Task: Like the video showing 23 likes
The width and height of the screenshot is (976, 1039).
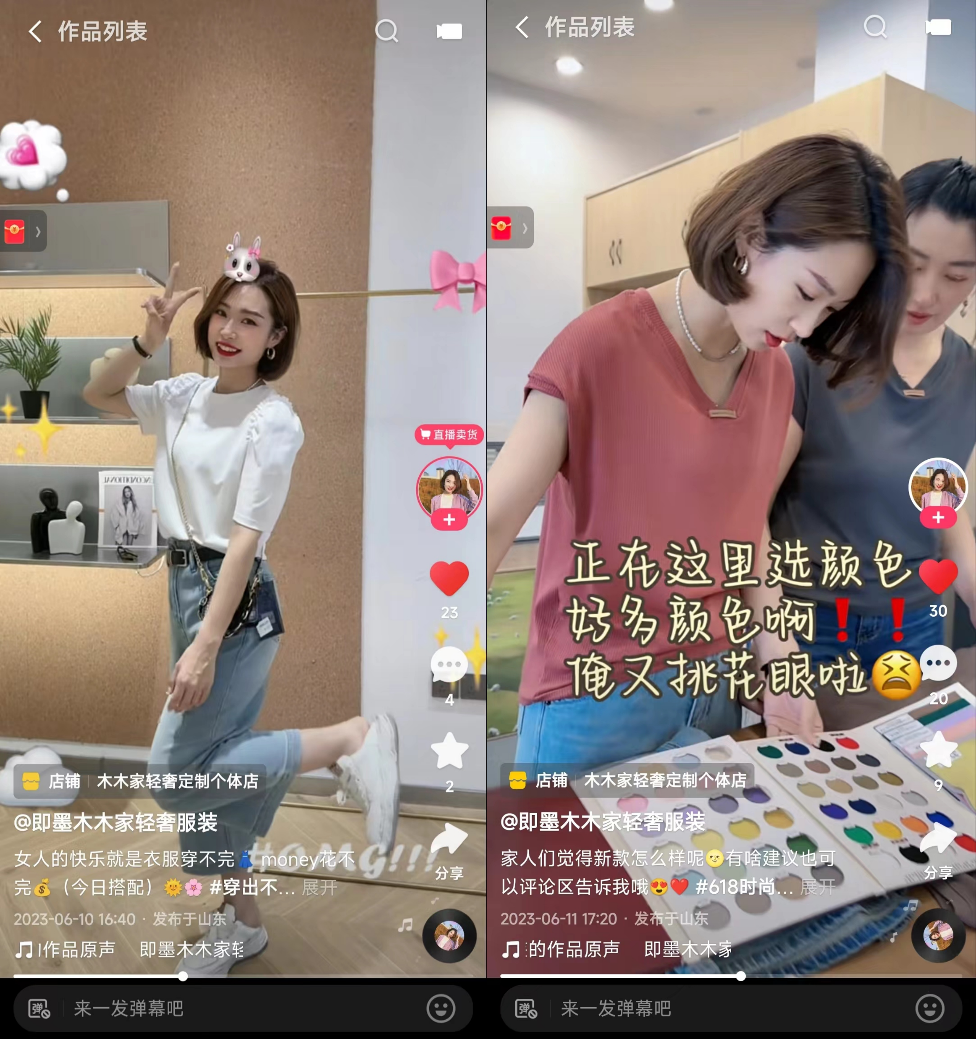Action: (449, 579)
